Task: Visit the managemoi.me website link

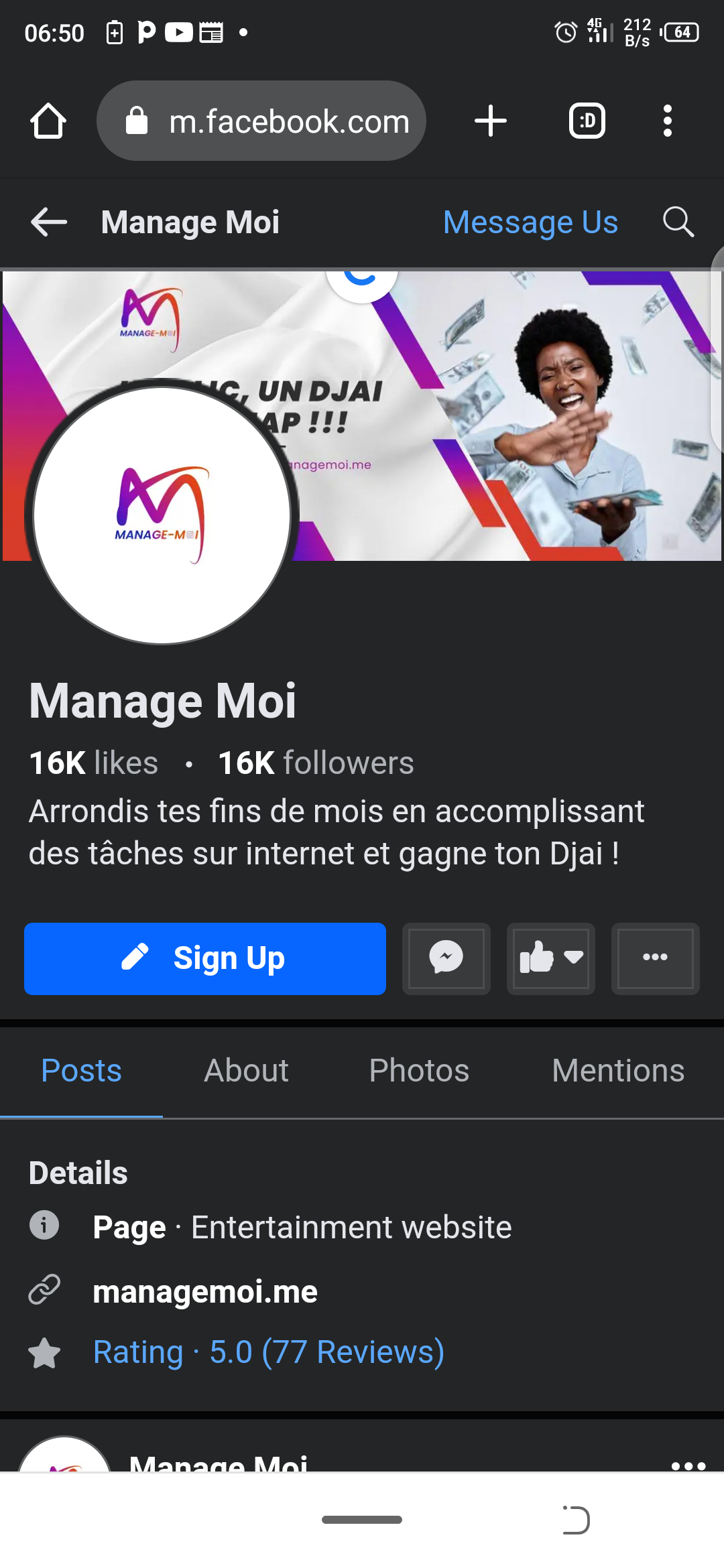Action: [205, 1291]
